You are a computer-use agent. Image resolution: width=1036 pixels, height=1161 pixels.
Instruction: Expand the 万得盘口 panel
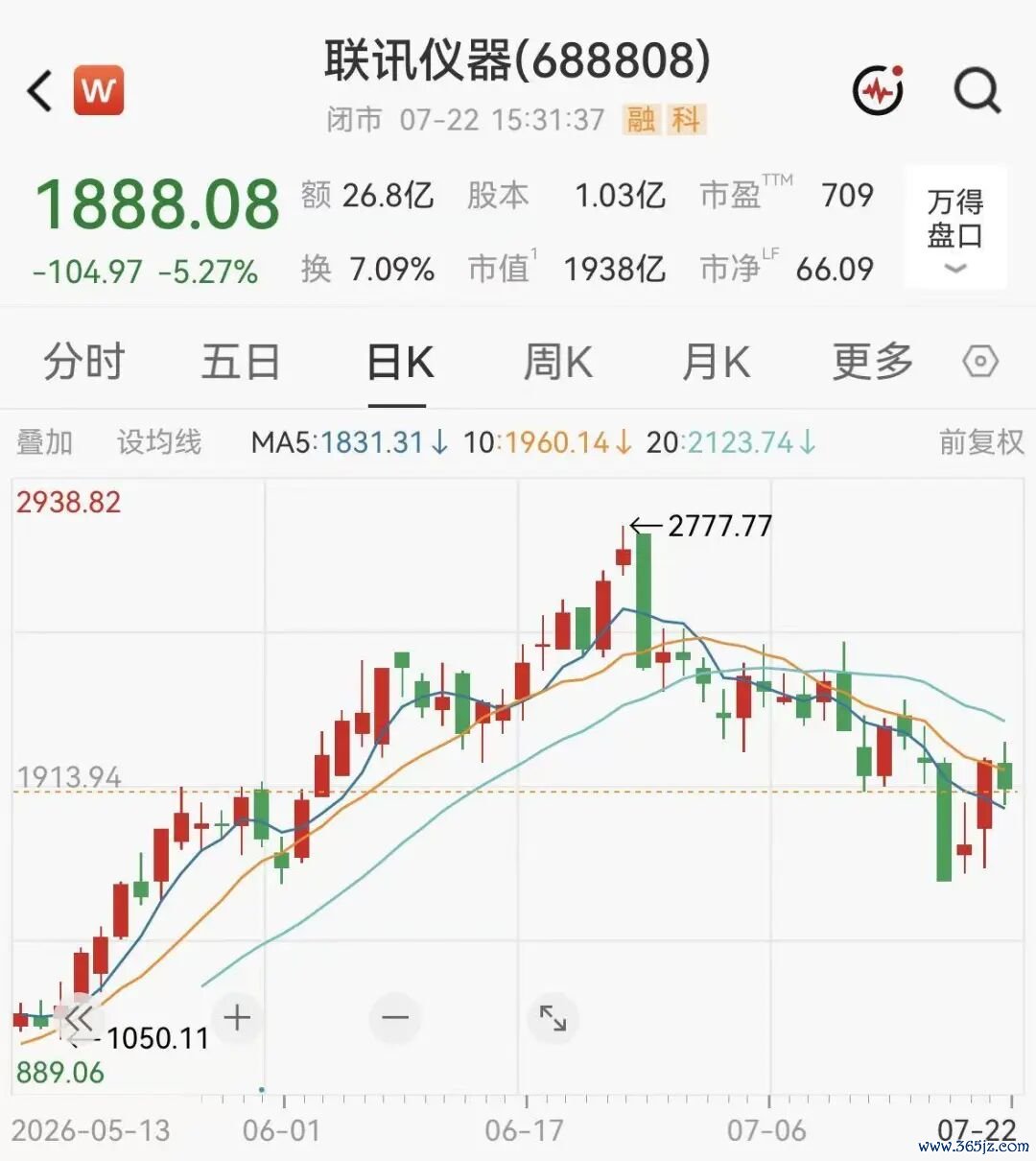(955, 228)
